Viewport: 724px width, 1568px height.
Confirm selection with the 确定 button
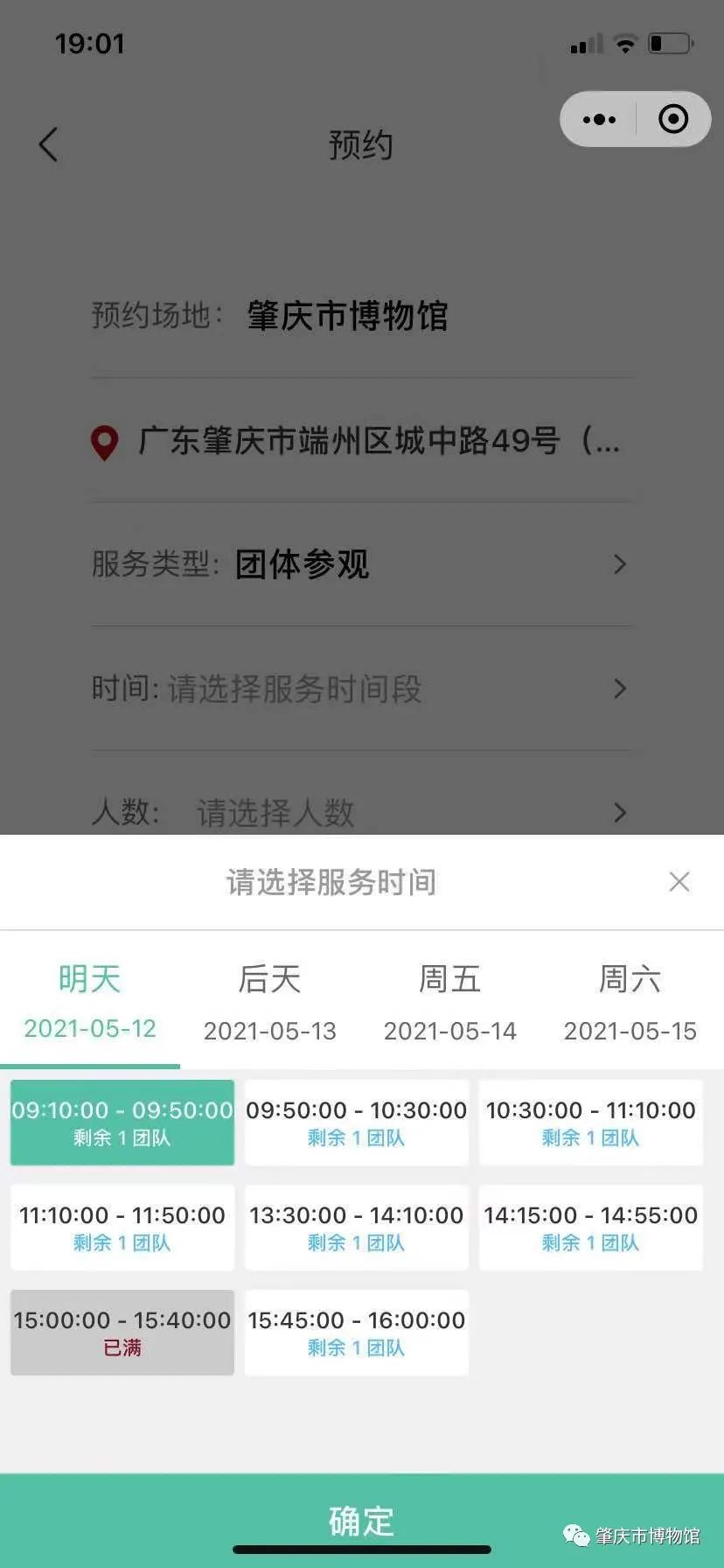pos(362,1521)
